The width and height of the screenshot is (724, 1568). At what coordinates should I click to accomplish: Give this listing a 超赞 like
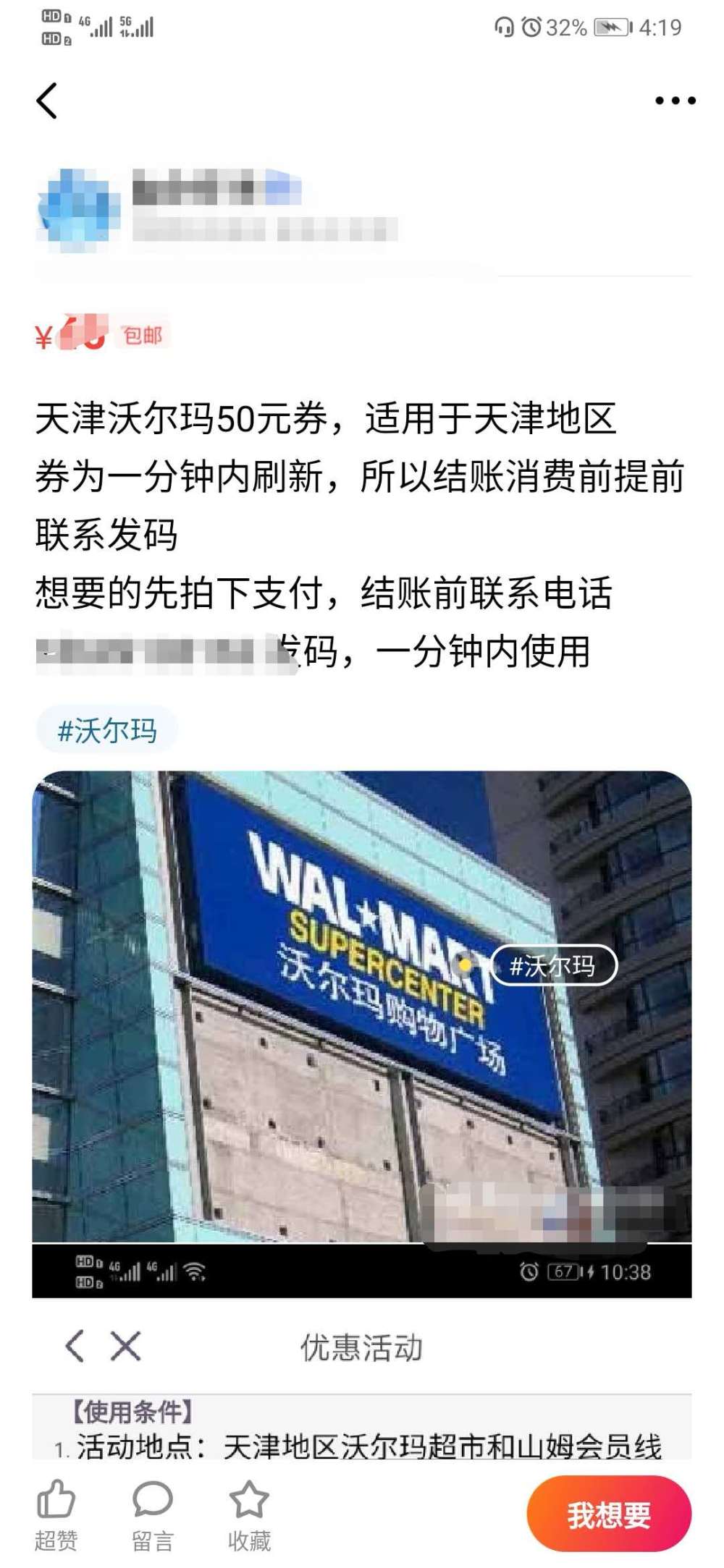[56, 1513]
